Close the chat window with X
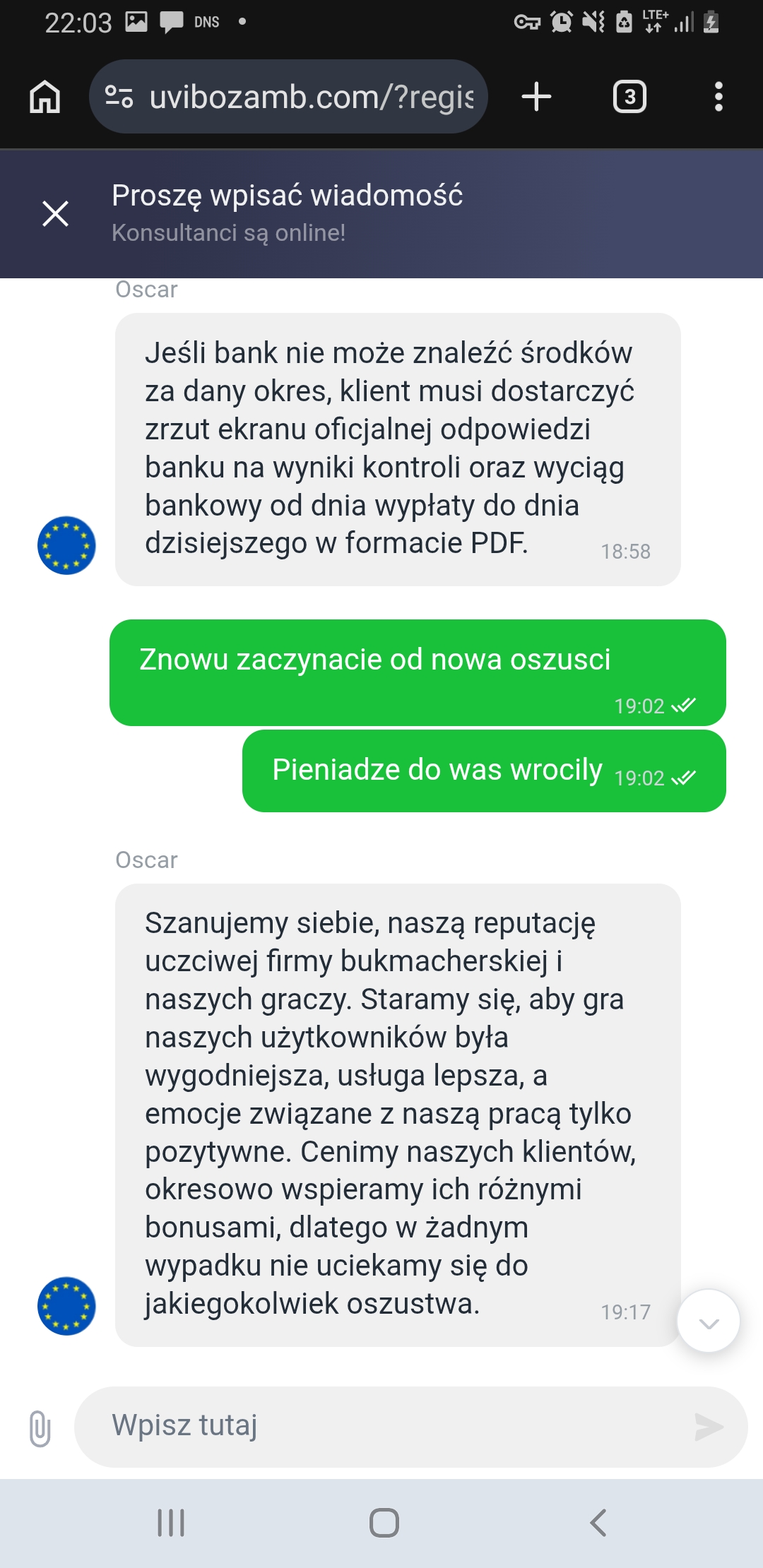This screenshot has width=763, height=1568. click(55, 213)
